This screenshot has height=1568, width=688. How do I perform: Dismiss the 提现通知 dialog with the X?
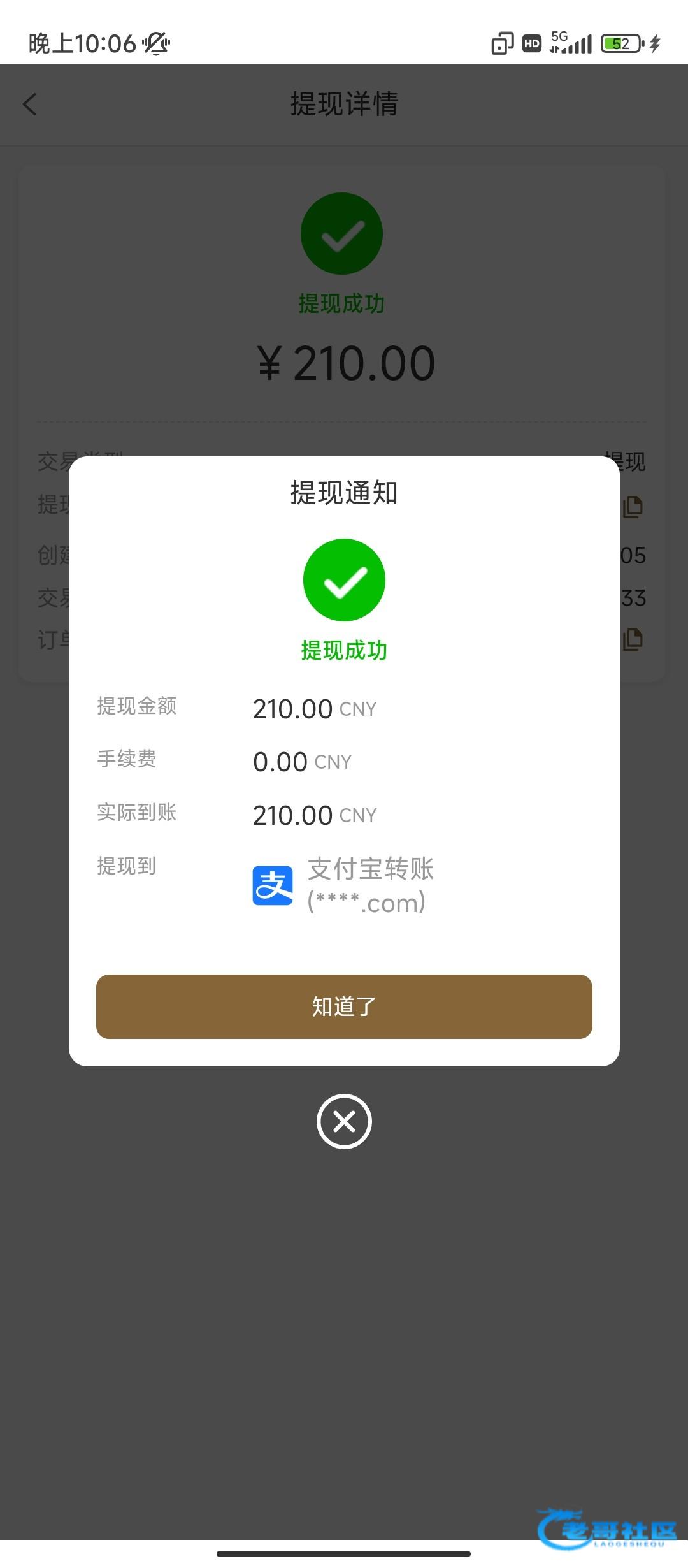[344, 1121]
